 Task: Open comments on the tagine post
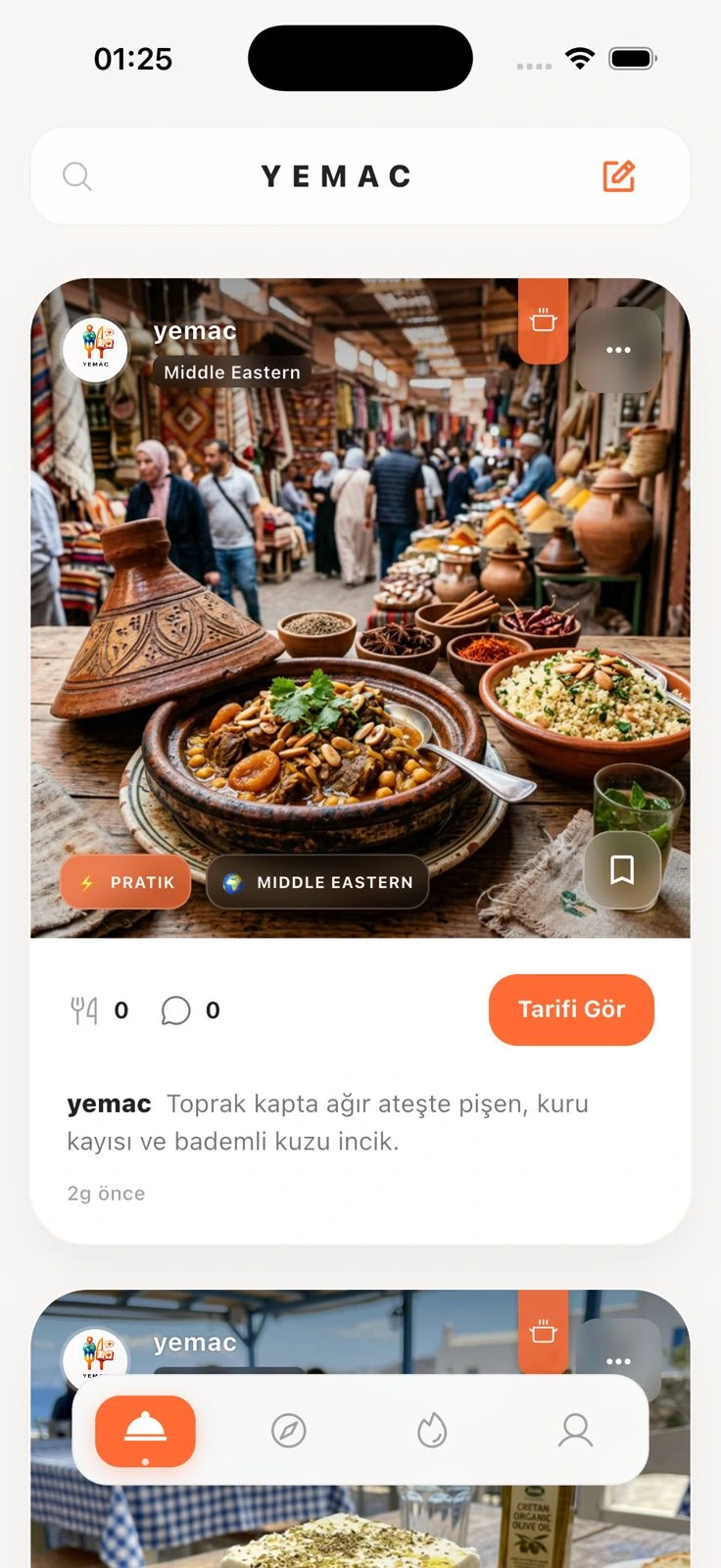[x=176, y=1010]
